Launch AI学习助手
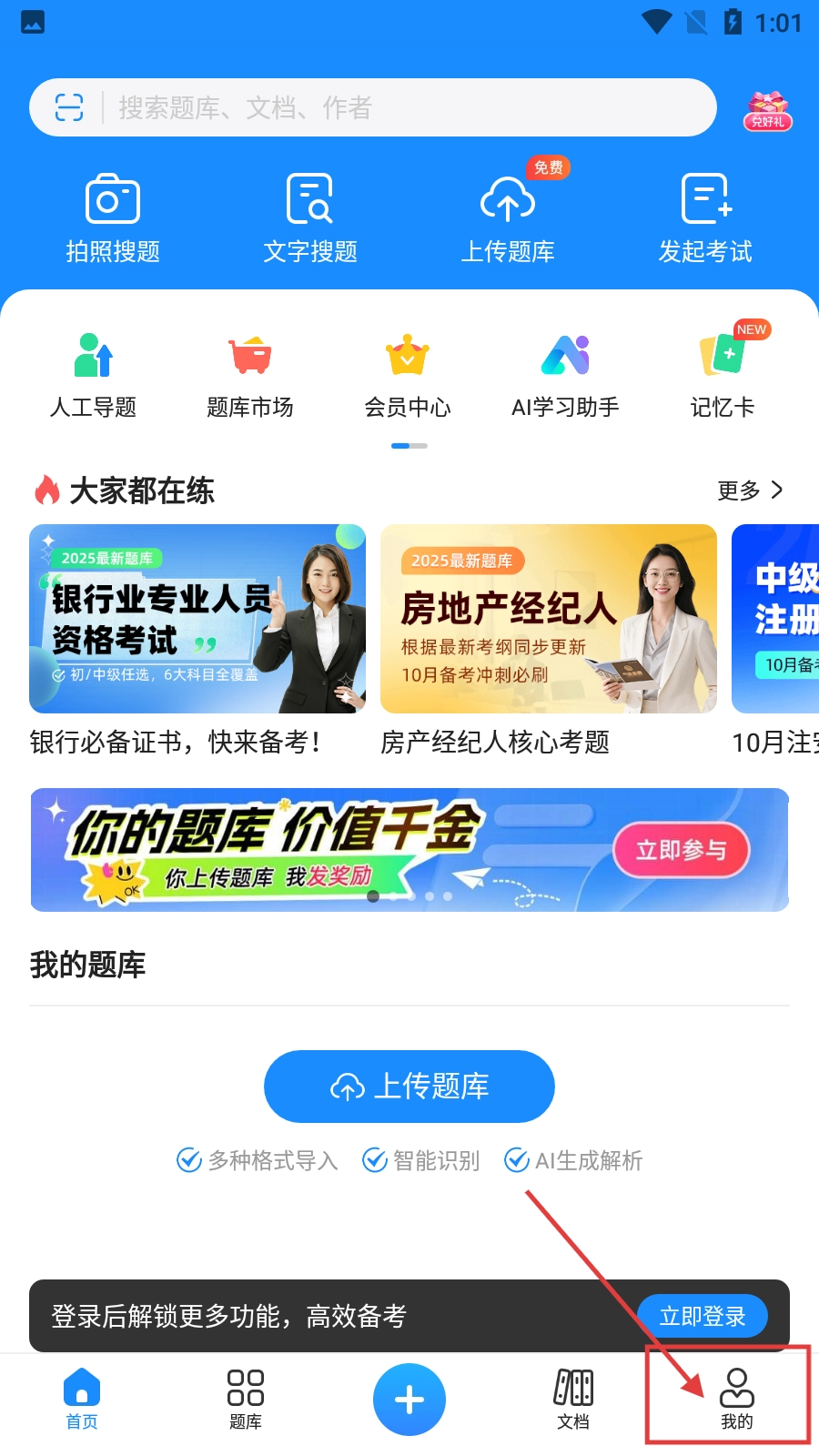The width and height of the screenshot is (819, 1456). point(565,375)
